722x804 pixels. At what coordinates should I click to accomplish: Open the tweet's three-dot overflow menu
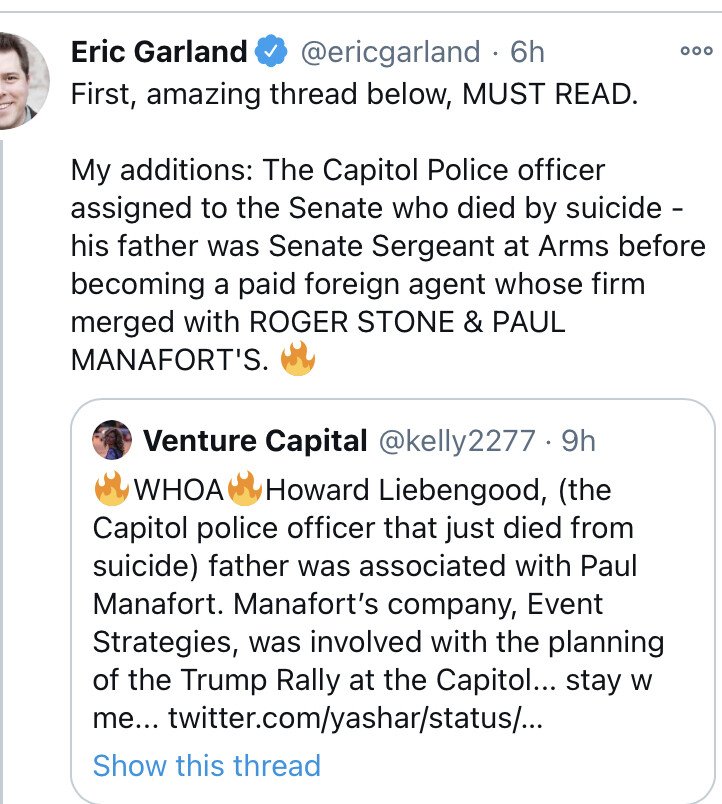695,52
